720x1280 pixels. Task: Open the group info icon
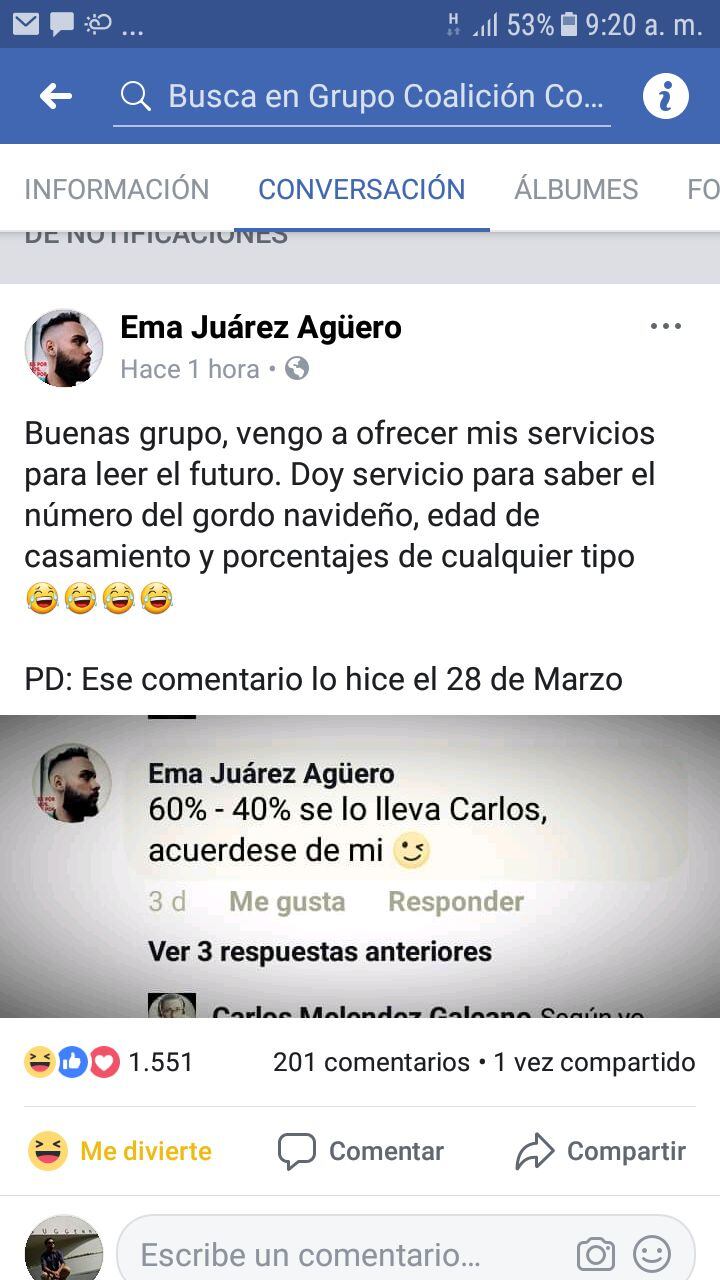click(x=665, y=97)
